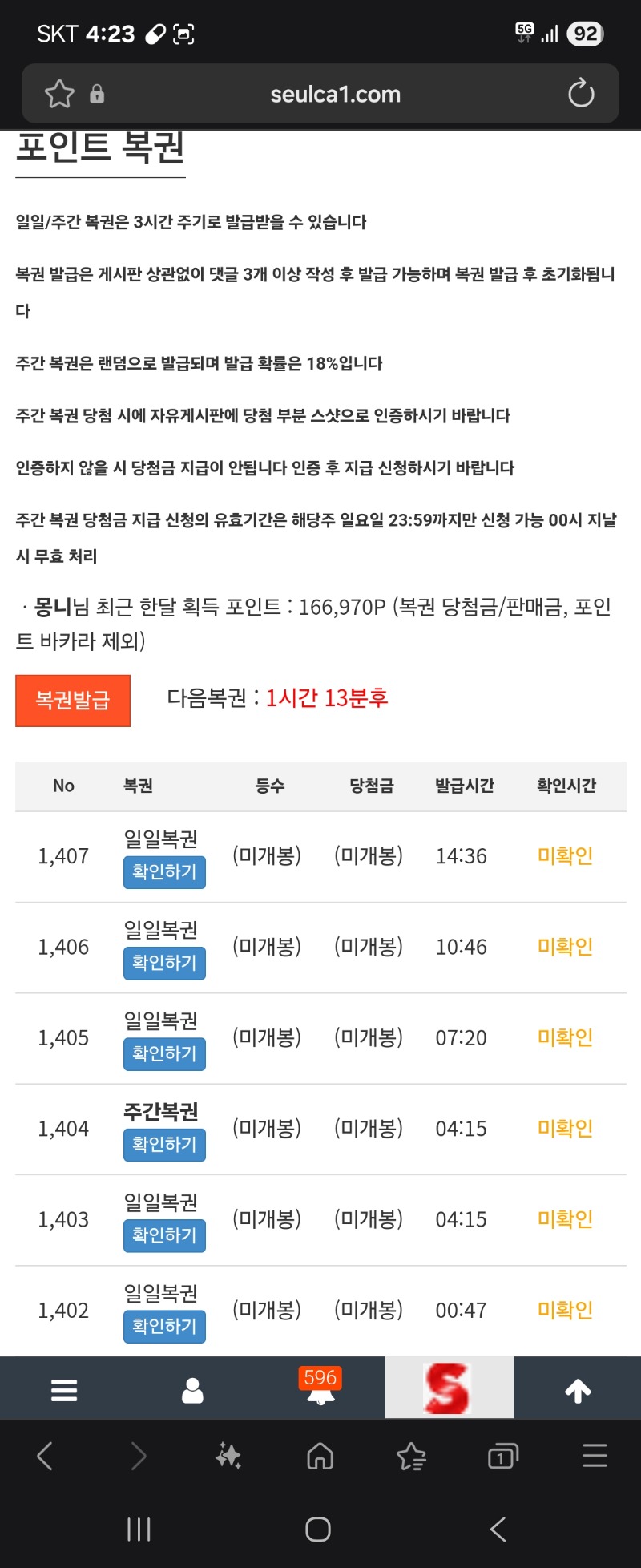The width and height of the screenshot is (641, 1568).
Task: Tap the red S logo button
Action: (x=449, y=1388)
